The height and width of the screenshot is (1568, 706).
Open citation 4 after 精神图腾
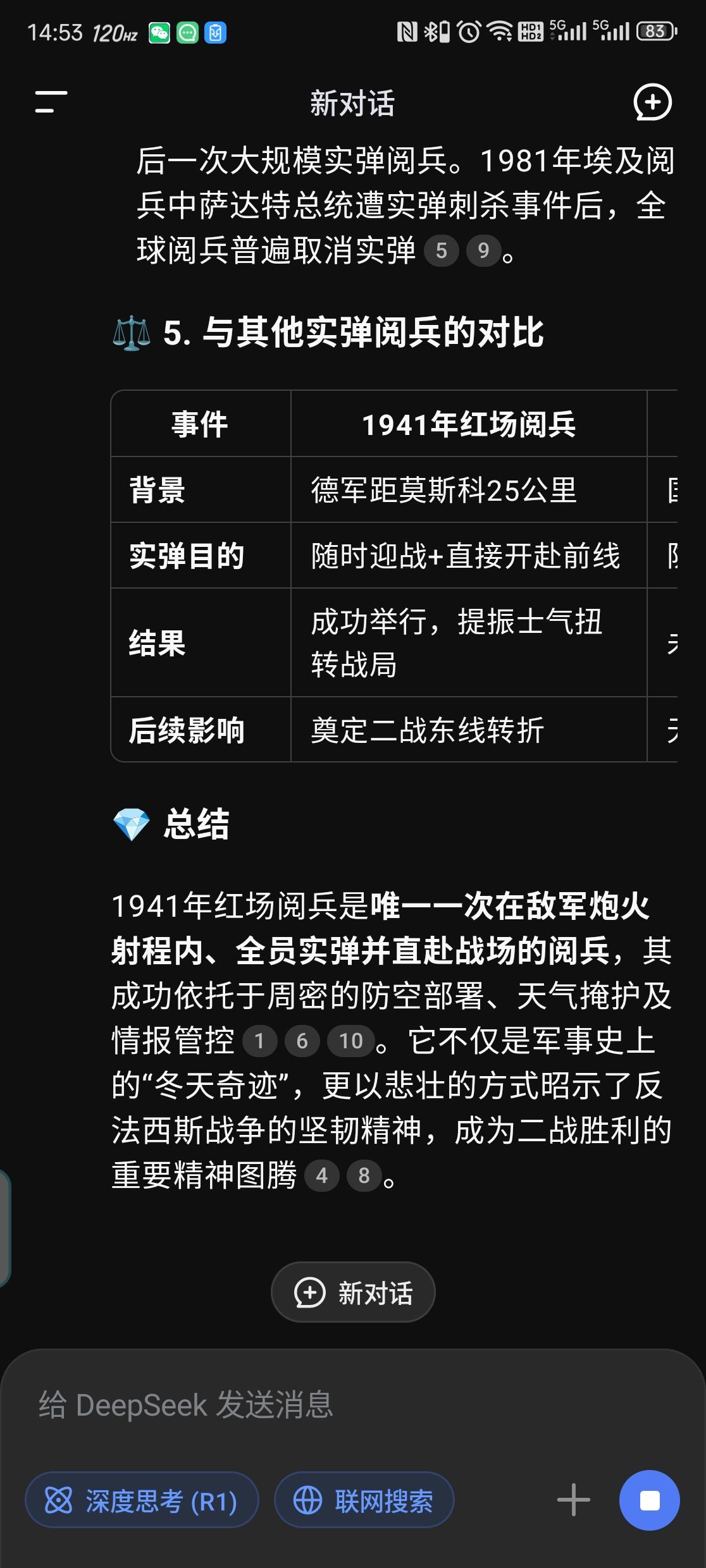click(321, 1175)
